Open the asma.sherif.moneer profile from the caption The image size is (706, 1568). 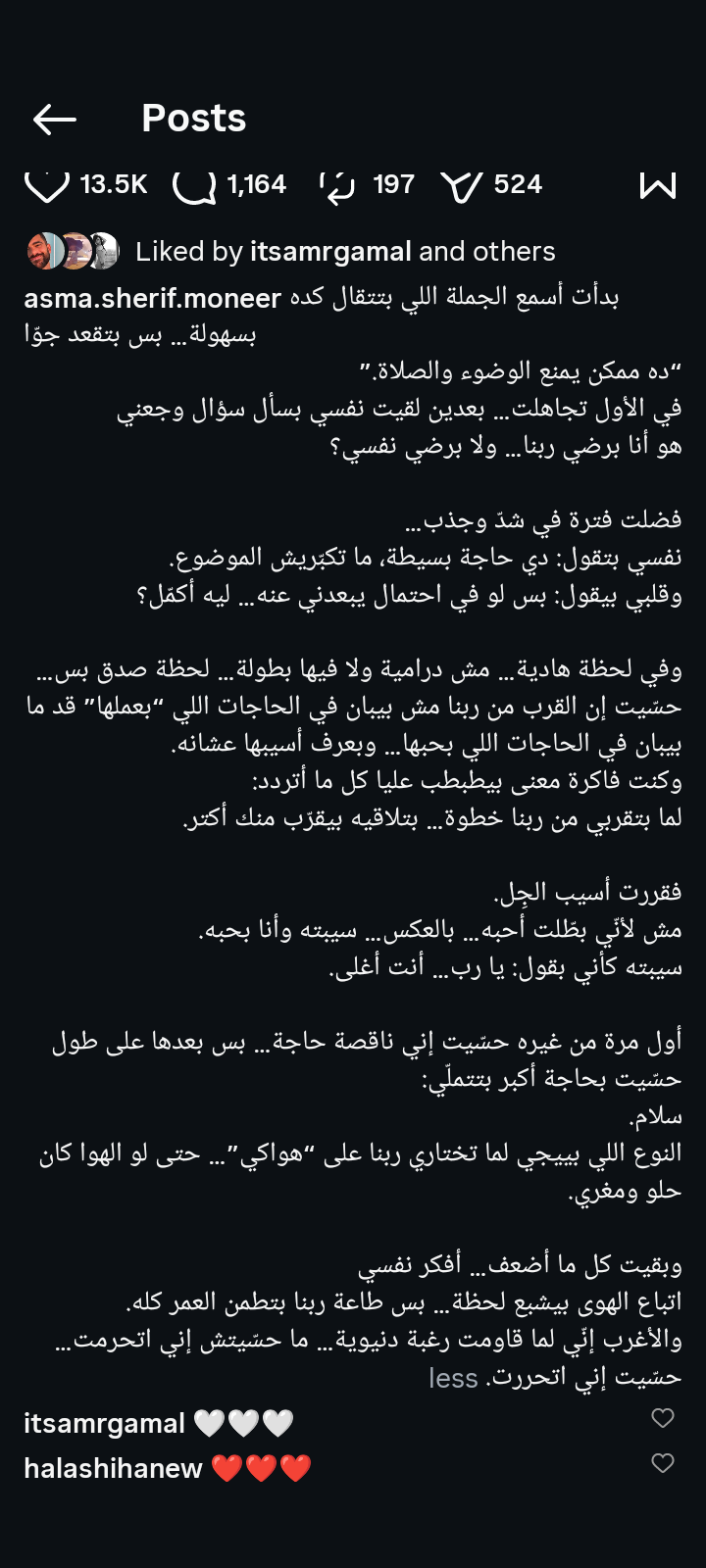coord(152,298)
